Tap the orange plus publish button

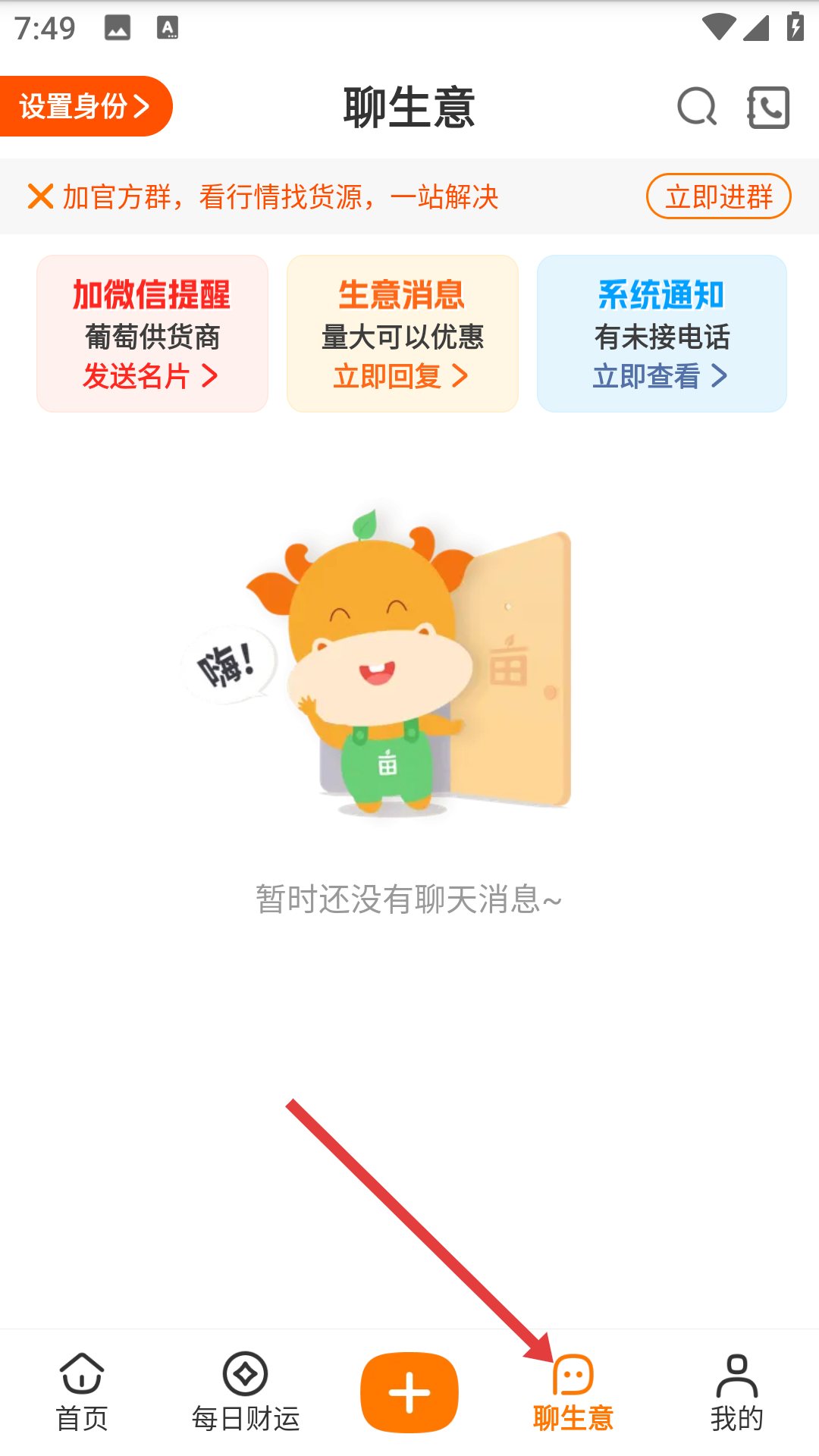(409, 1392)
